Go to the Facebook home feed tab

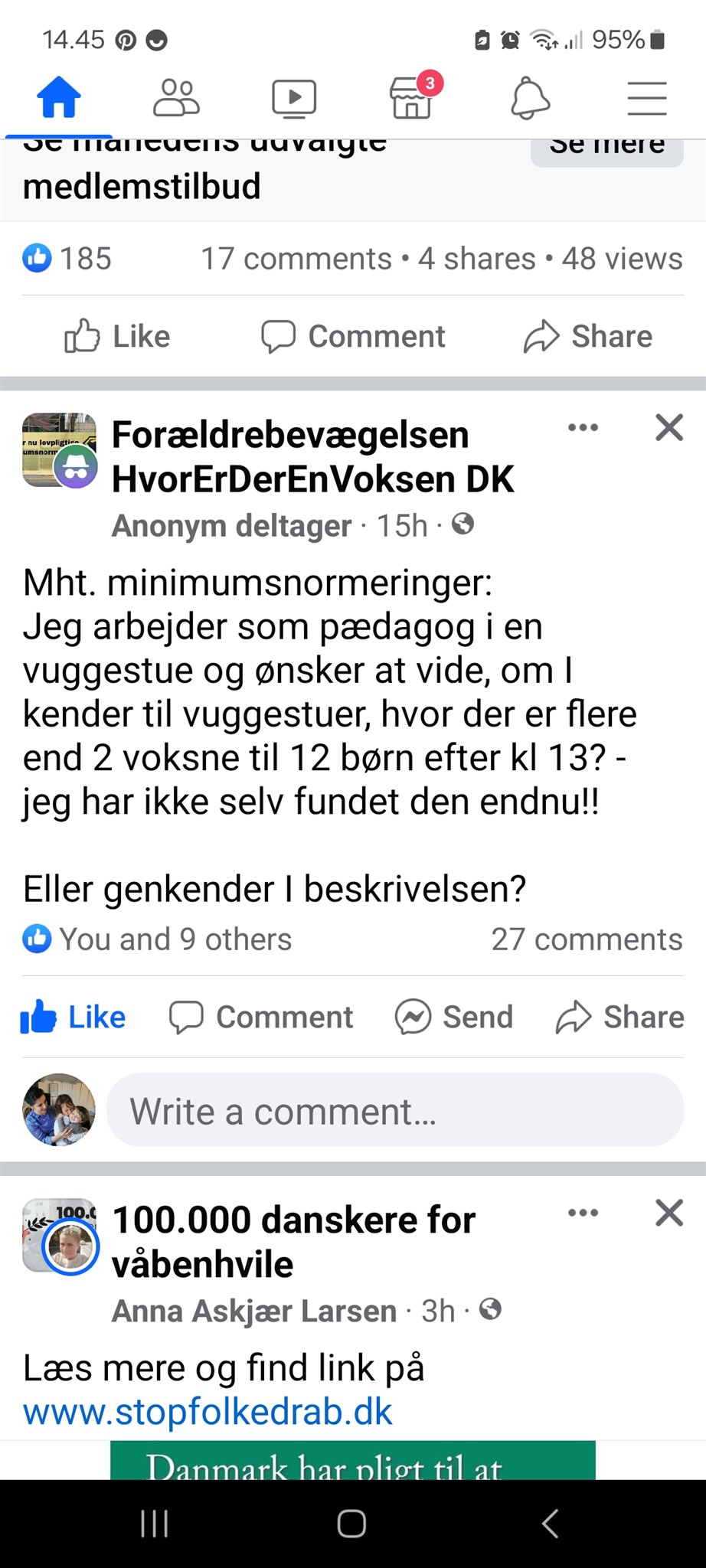click(59, 99)
